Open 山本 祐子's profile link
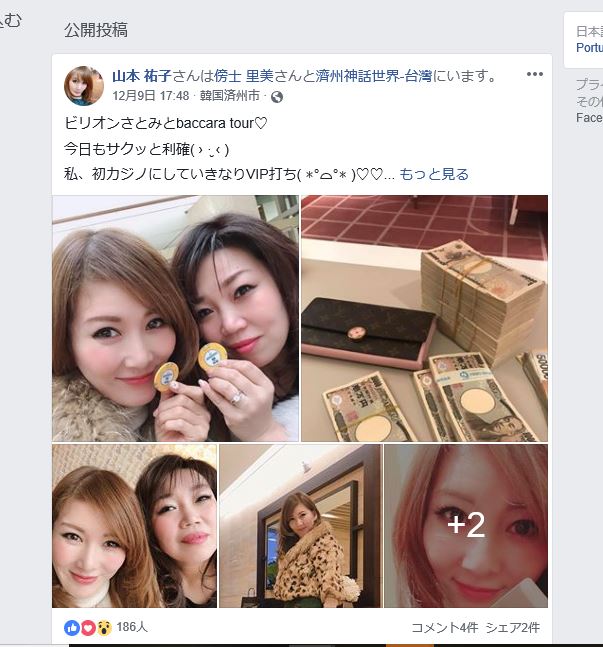603x647 pixels. tap(141, 76)
